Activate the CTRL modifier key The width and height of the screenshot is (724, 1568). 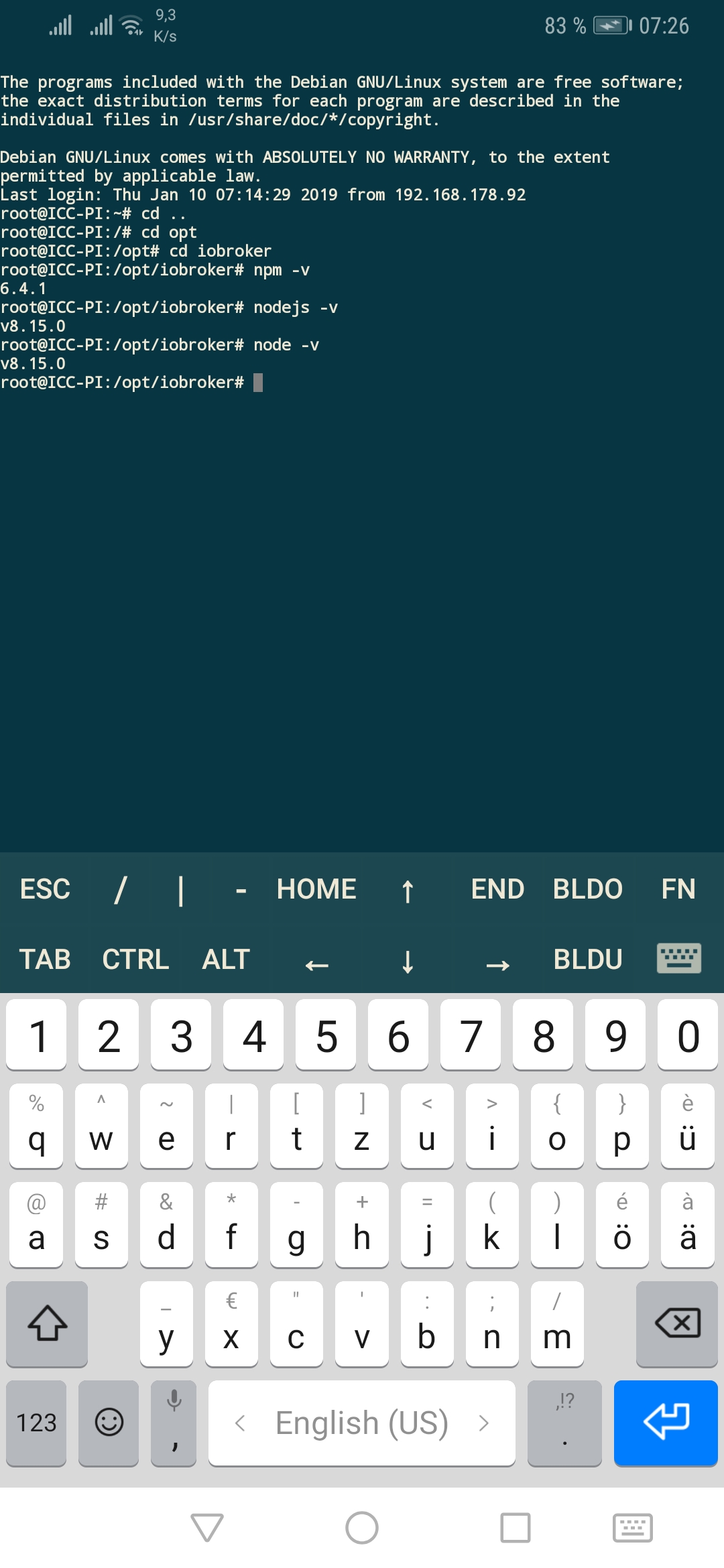click(x=135, y=960)
